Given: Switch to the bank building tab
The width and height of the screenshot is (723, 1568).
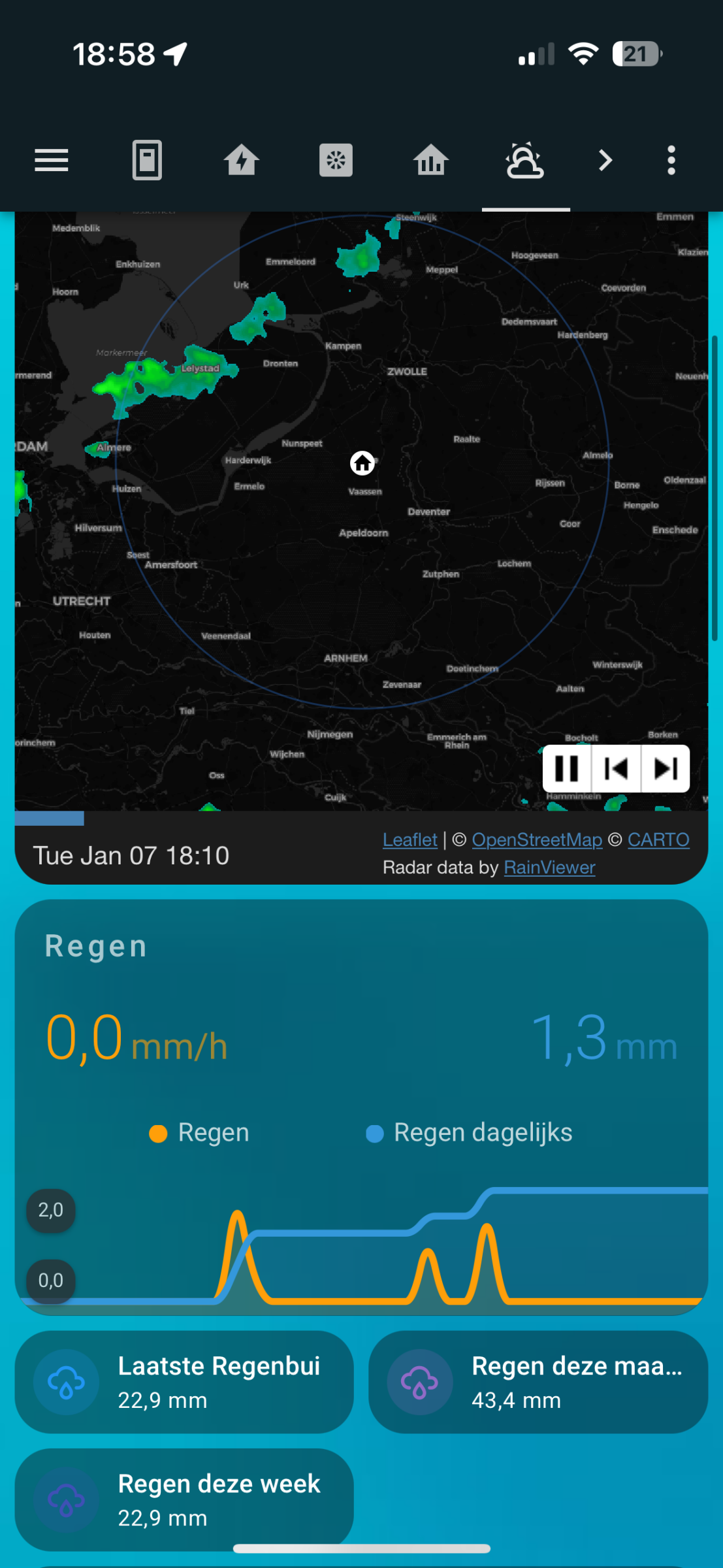Looking at the screenshot, I should click(x=430, y=160).
